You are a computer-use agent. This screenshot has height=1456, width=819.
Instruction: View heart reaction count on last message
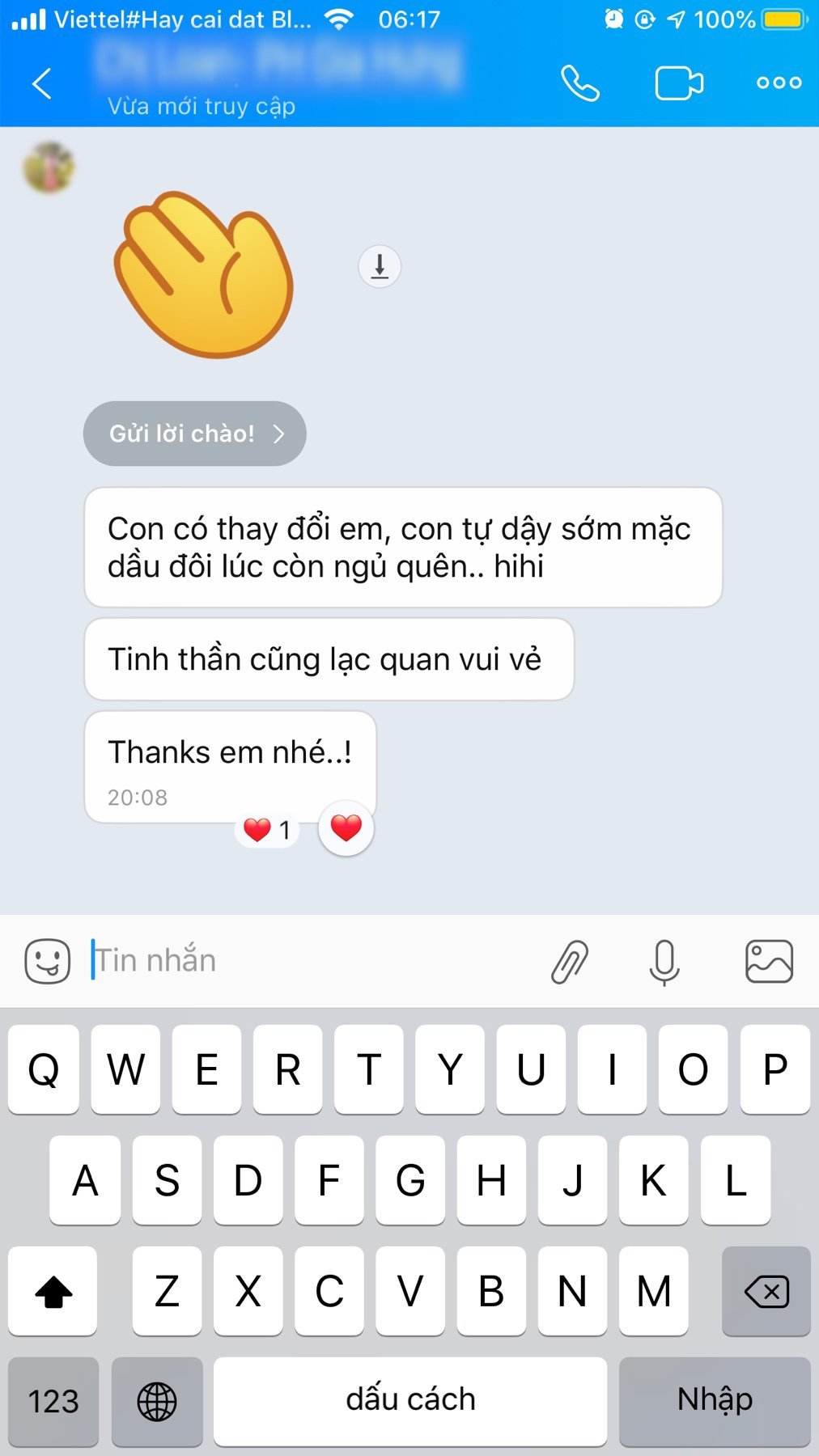(x=267, y=830)
